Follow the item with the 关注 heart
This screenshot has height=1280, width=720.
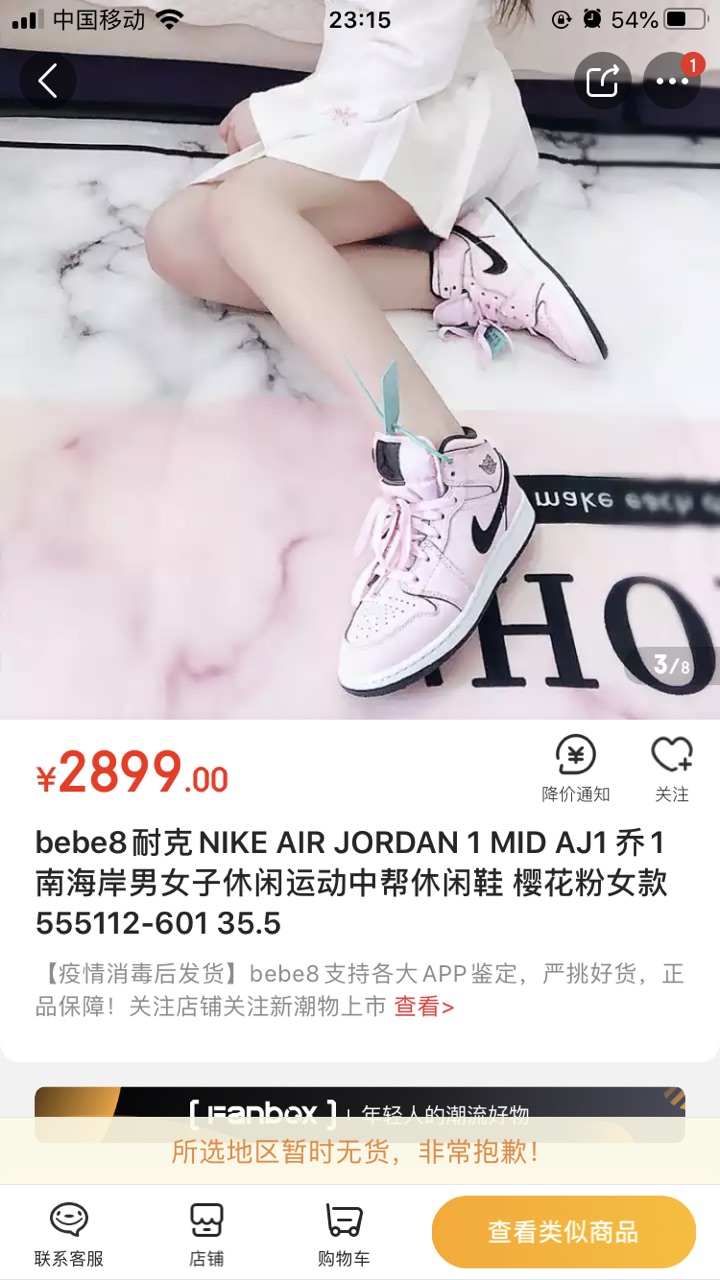[671, 768]
